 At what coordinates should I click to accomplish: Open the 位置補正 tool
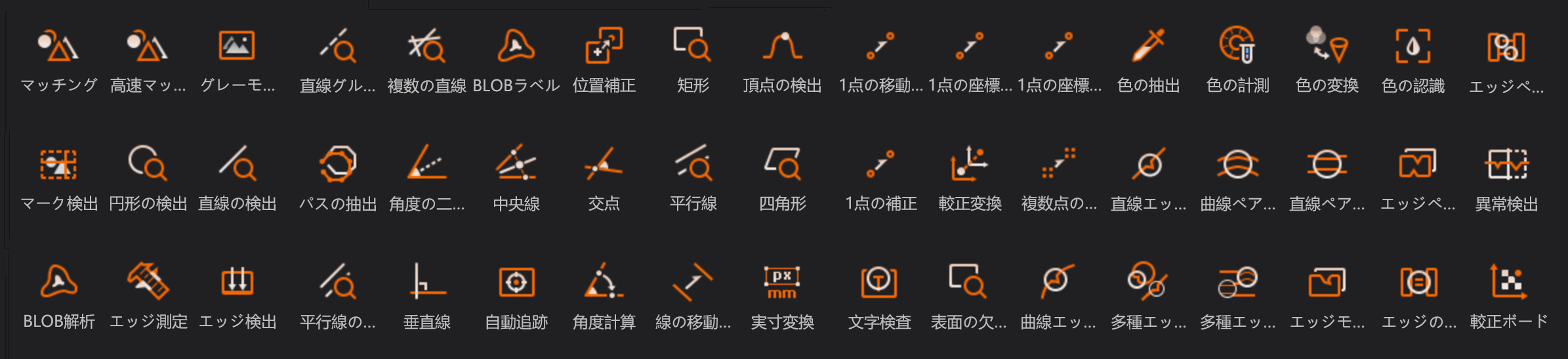pyautogui.click(x=604, y=47)
